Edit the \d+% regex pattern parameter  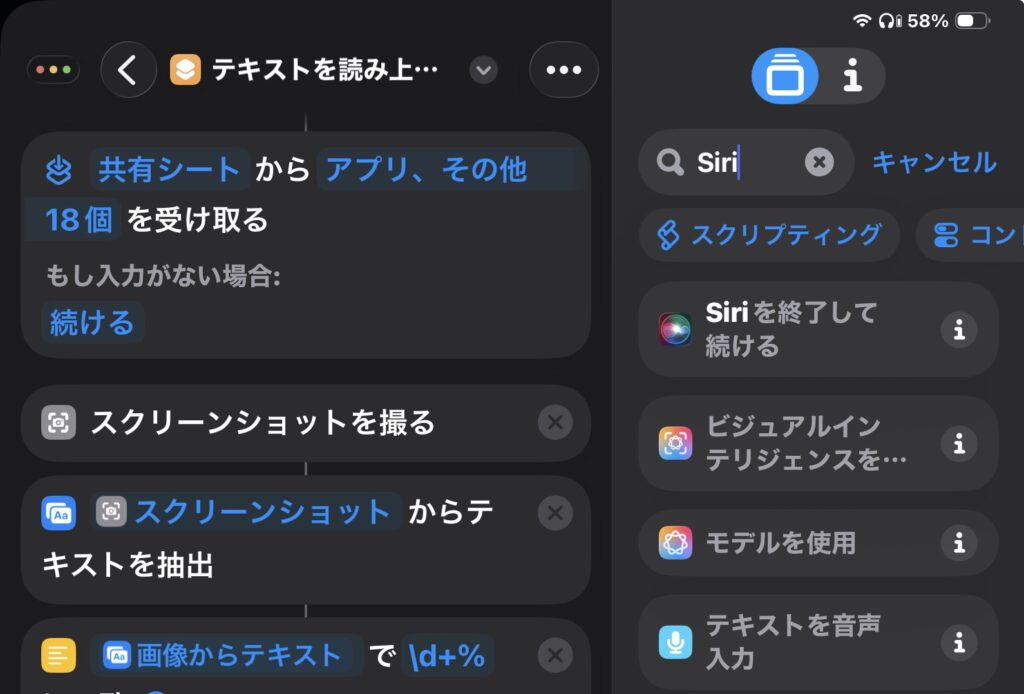coord(446,656)
